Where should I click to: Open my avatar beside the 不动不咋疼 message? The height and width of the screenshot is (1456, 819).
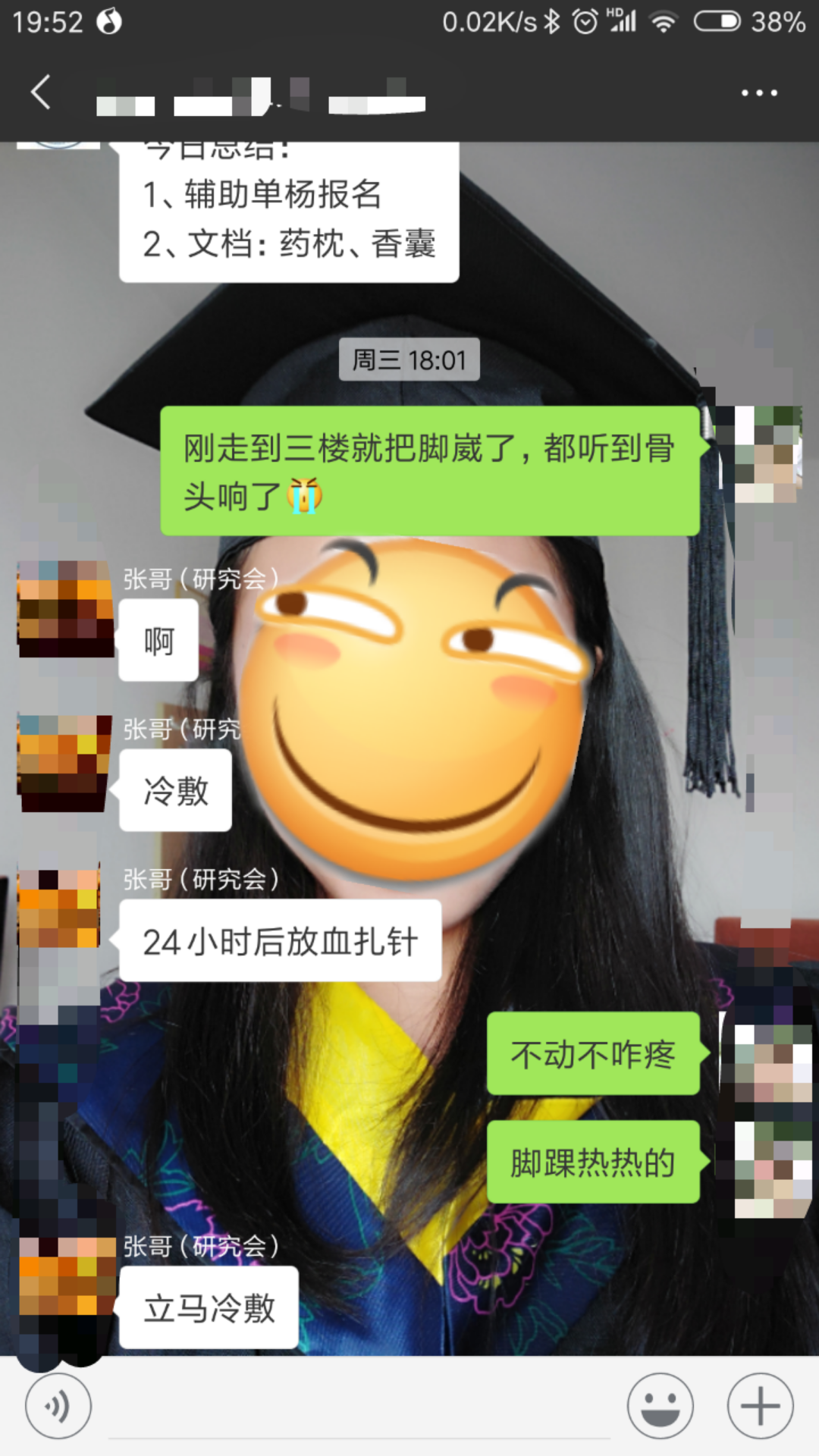766,1062
